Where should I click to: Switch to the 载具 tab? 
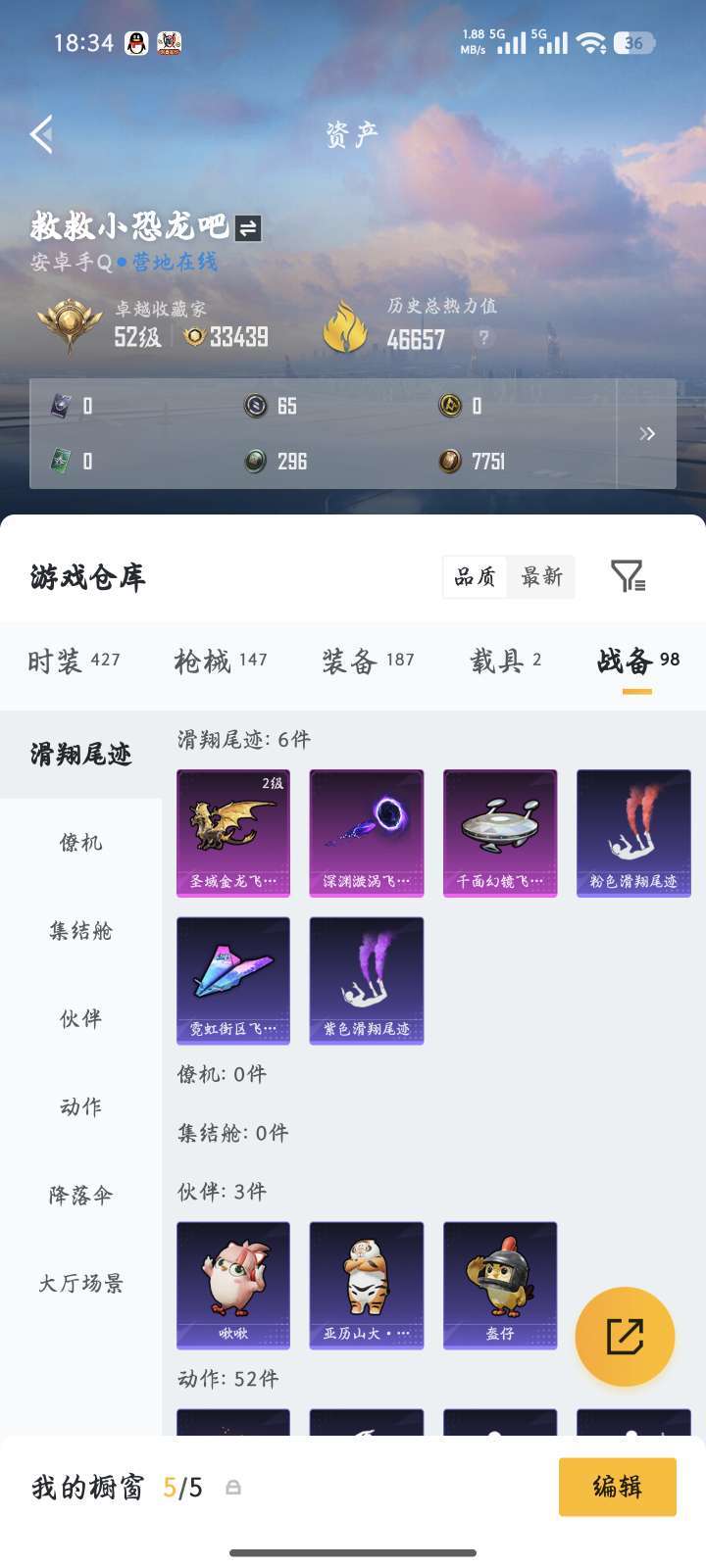point(505,661)
